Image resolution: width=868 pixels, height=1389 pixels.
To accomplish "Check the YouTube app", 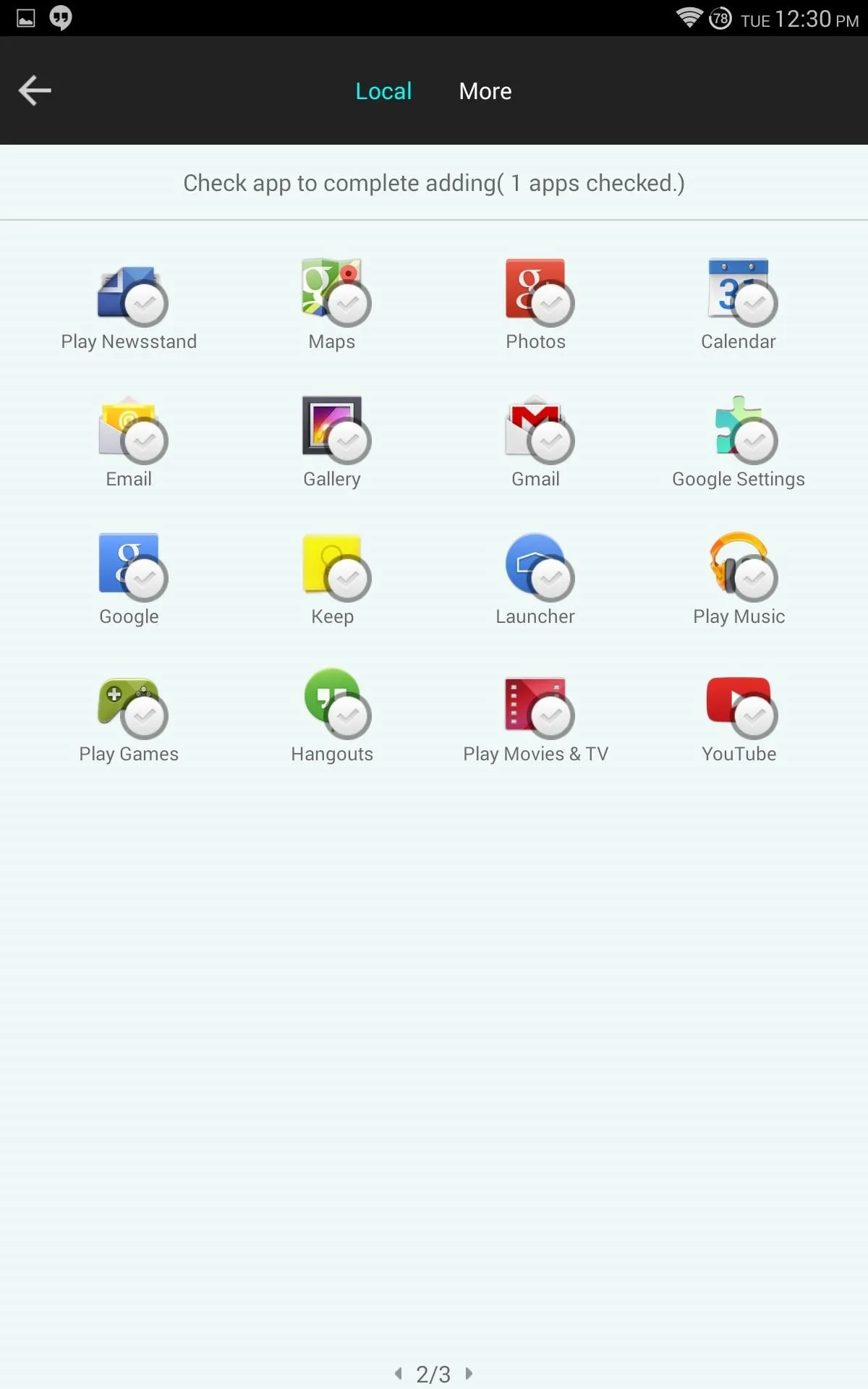I will (739, 716).
